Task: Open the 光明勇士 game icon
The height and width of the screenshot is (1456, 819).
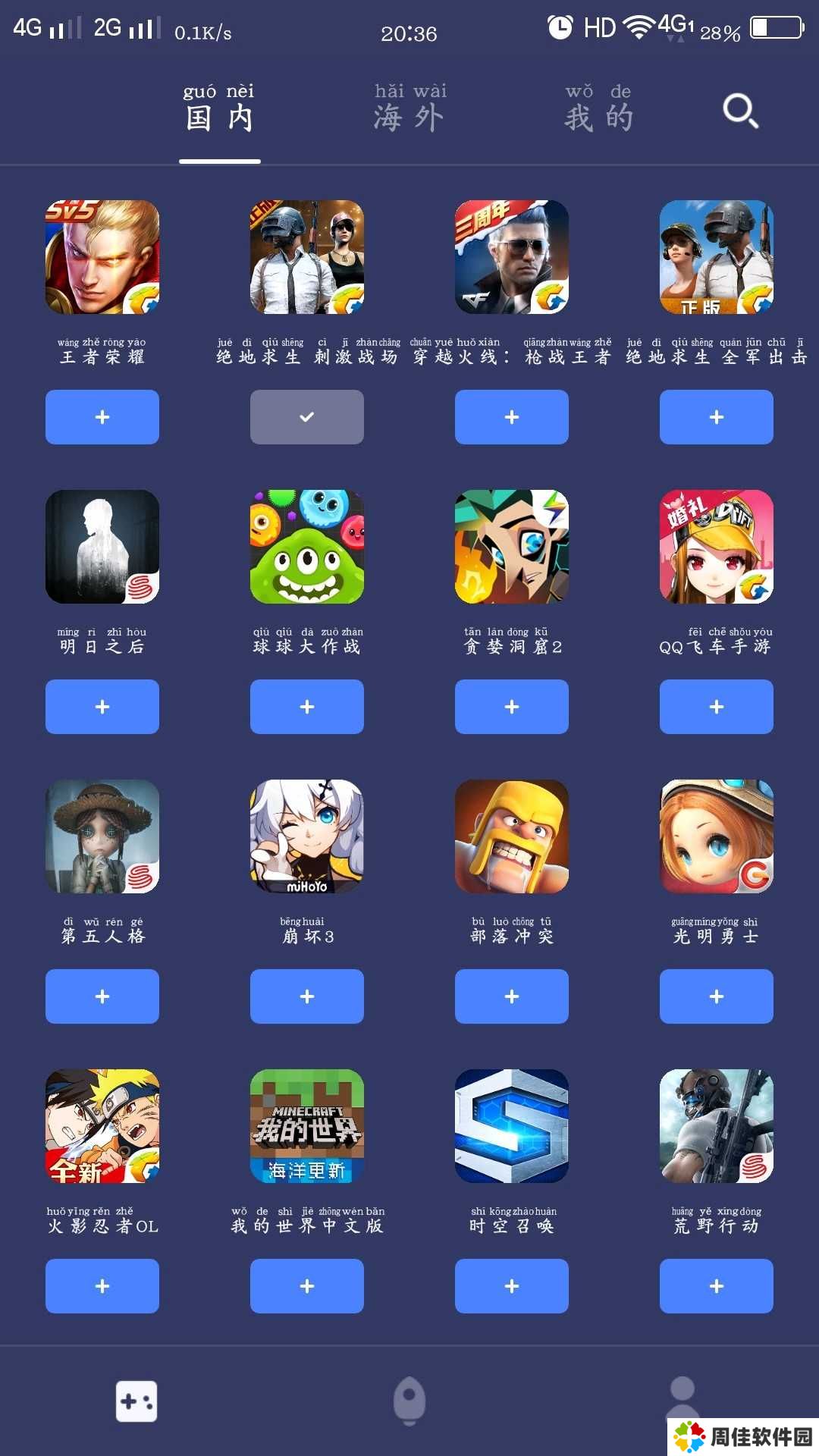Action: pyautogui.click(x=717, y=836)
